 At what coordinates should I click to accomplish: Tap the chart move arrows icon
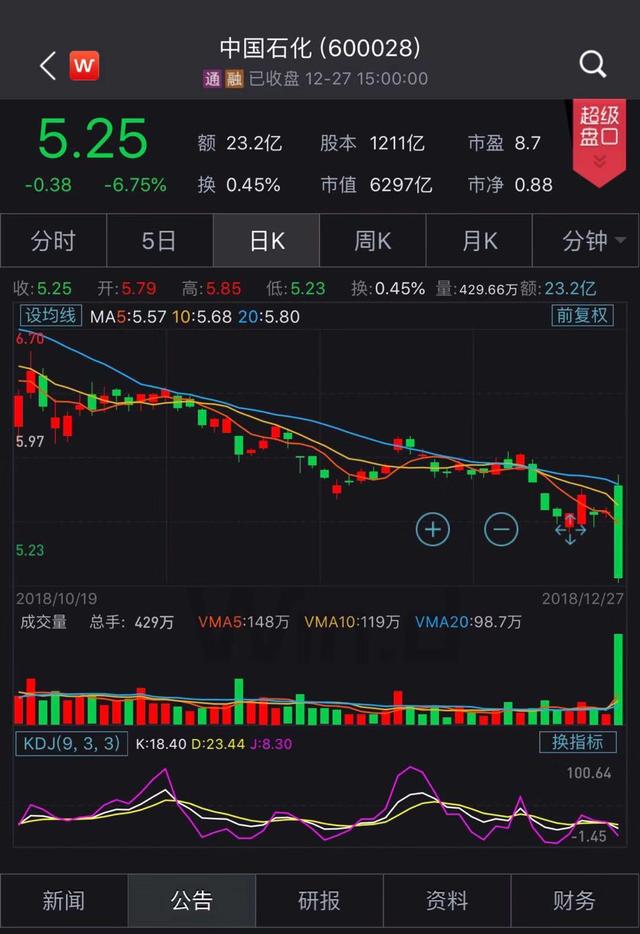point(570,528)
